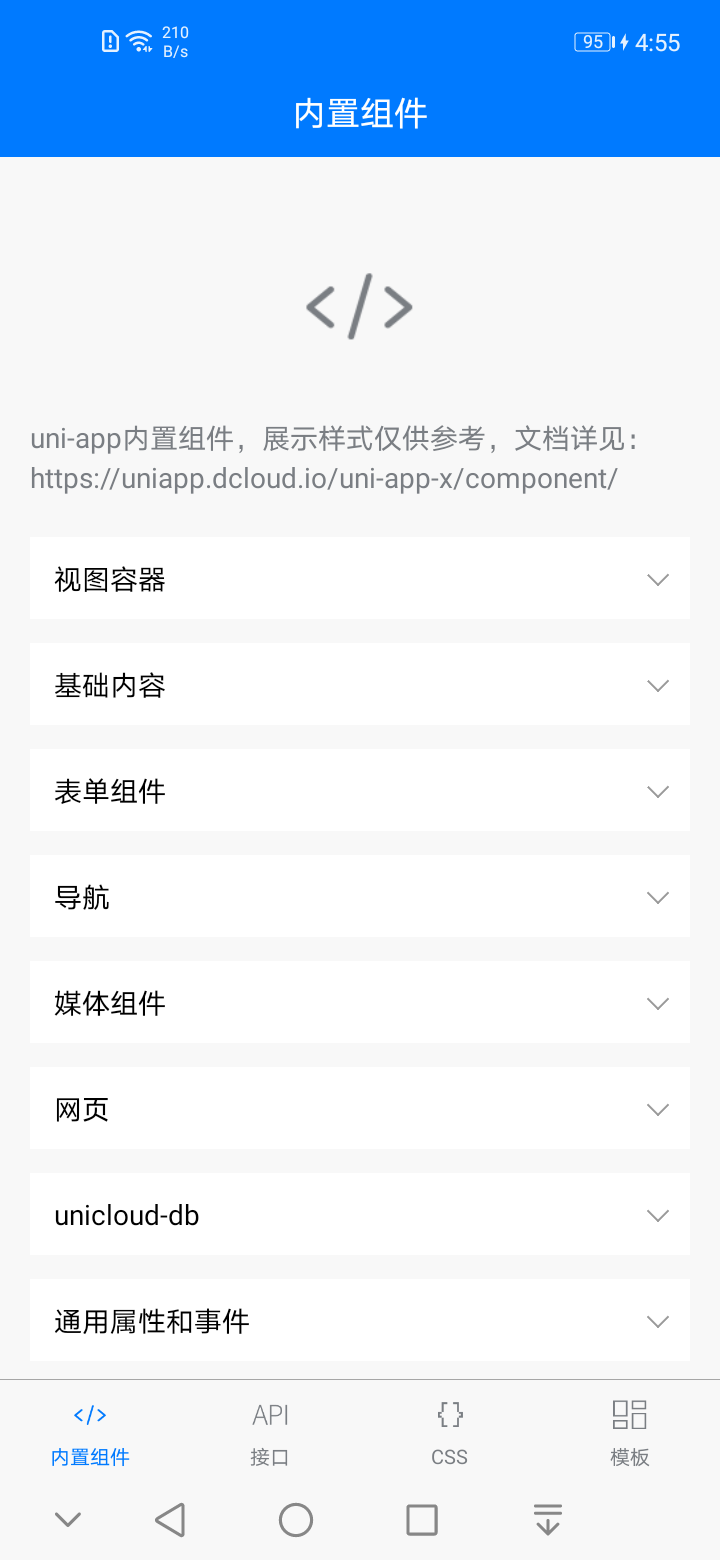Image resolution: width=720 pixels, height=1560 pixels.
Task: Expand the 基础内容 section
Action: tap(360, 685)
